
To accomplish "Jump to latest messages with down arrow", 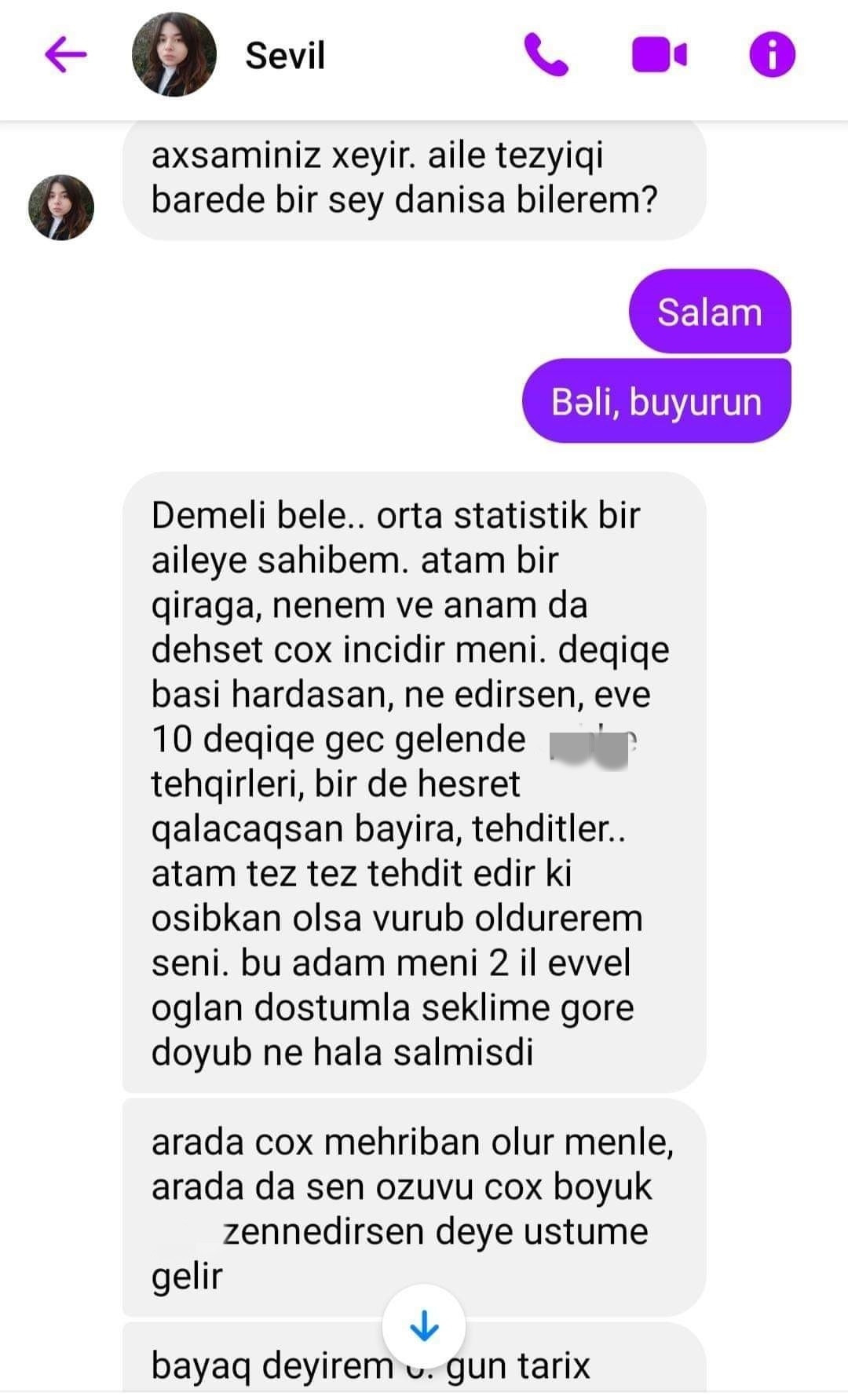I will coord(424,1325).
